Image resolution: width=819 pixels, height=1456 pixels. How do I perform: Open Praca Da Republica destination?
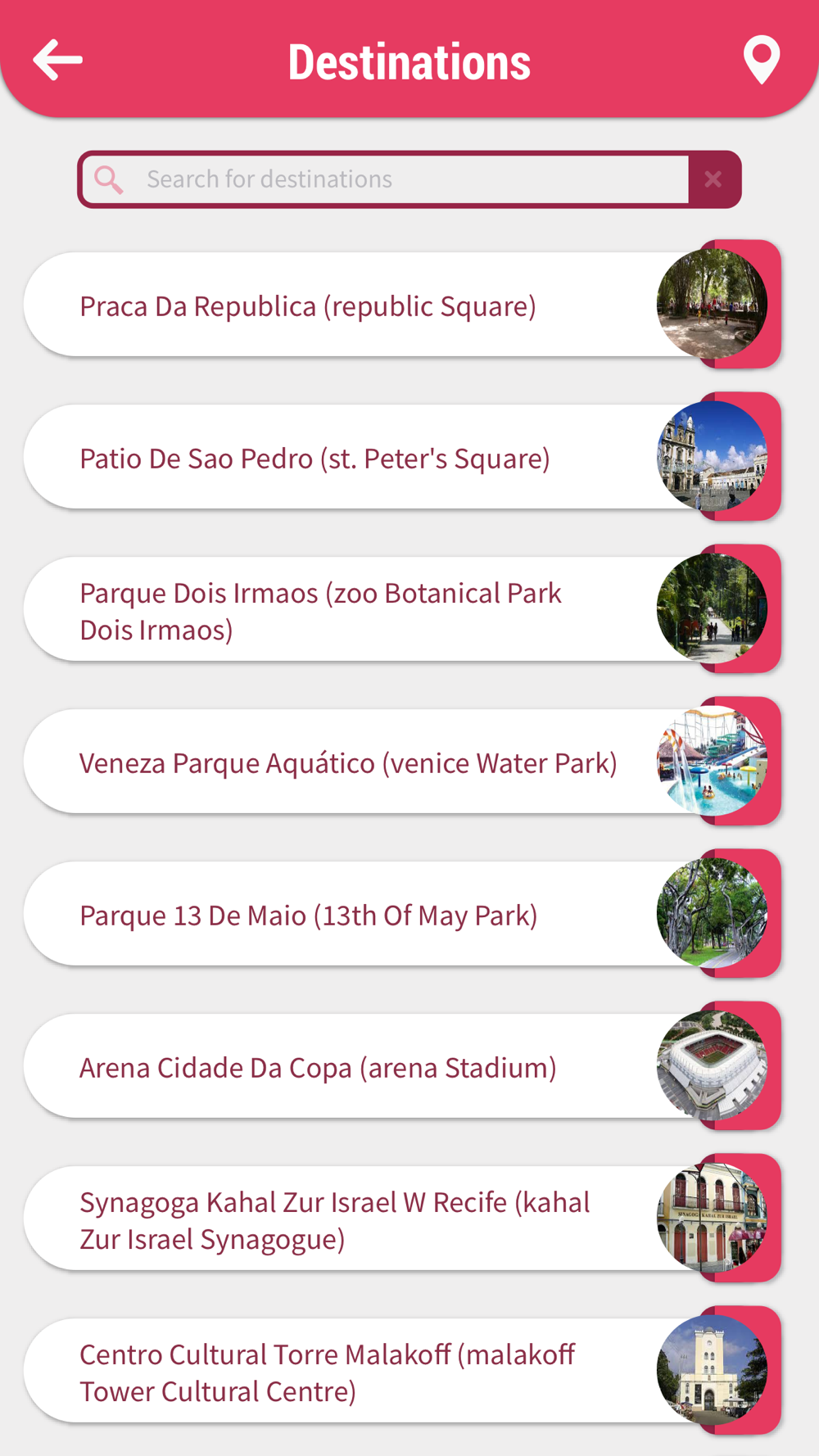point(402,305)
